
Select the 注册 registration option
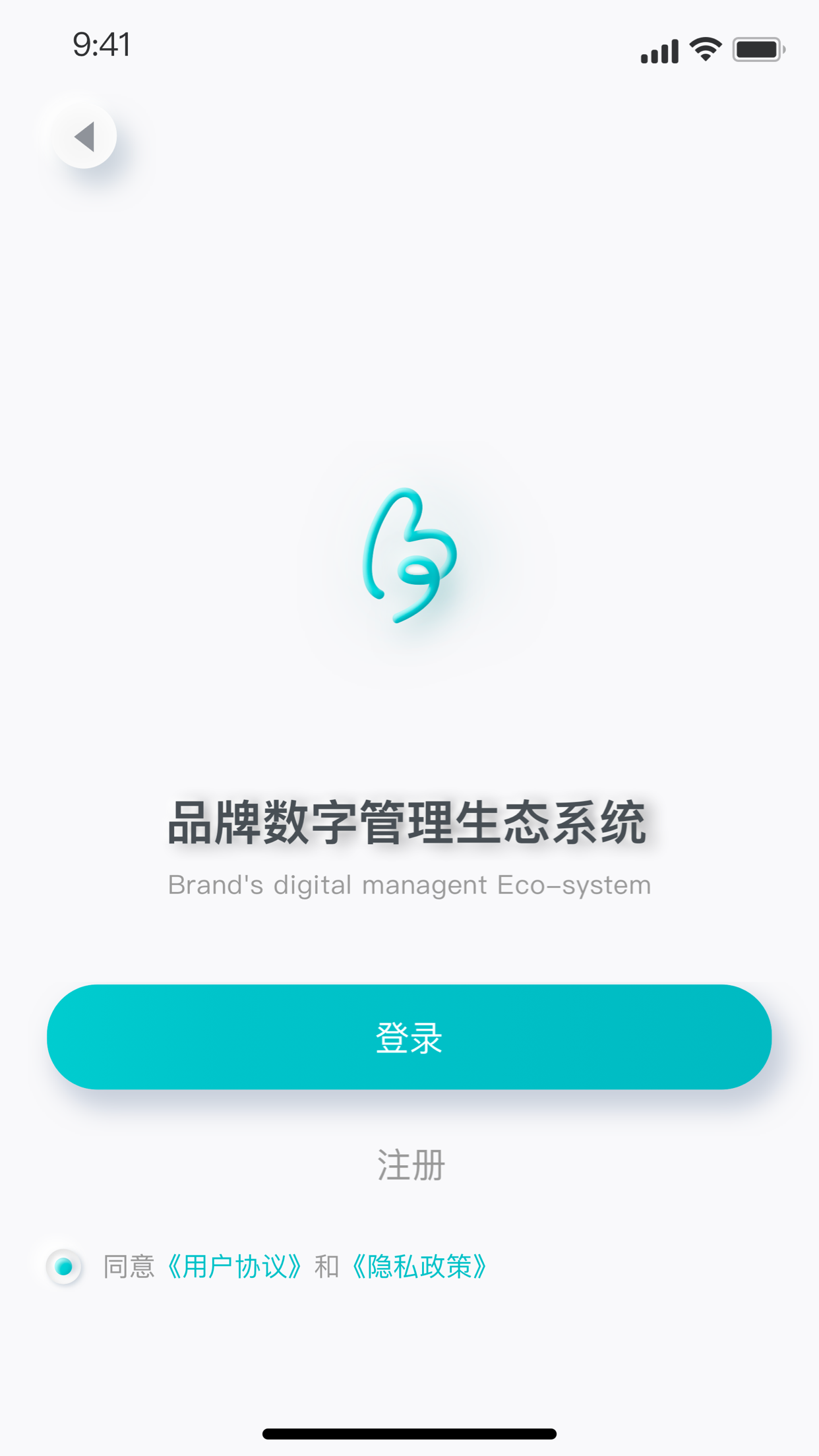coord(409,1163)
